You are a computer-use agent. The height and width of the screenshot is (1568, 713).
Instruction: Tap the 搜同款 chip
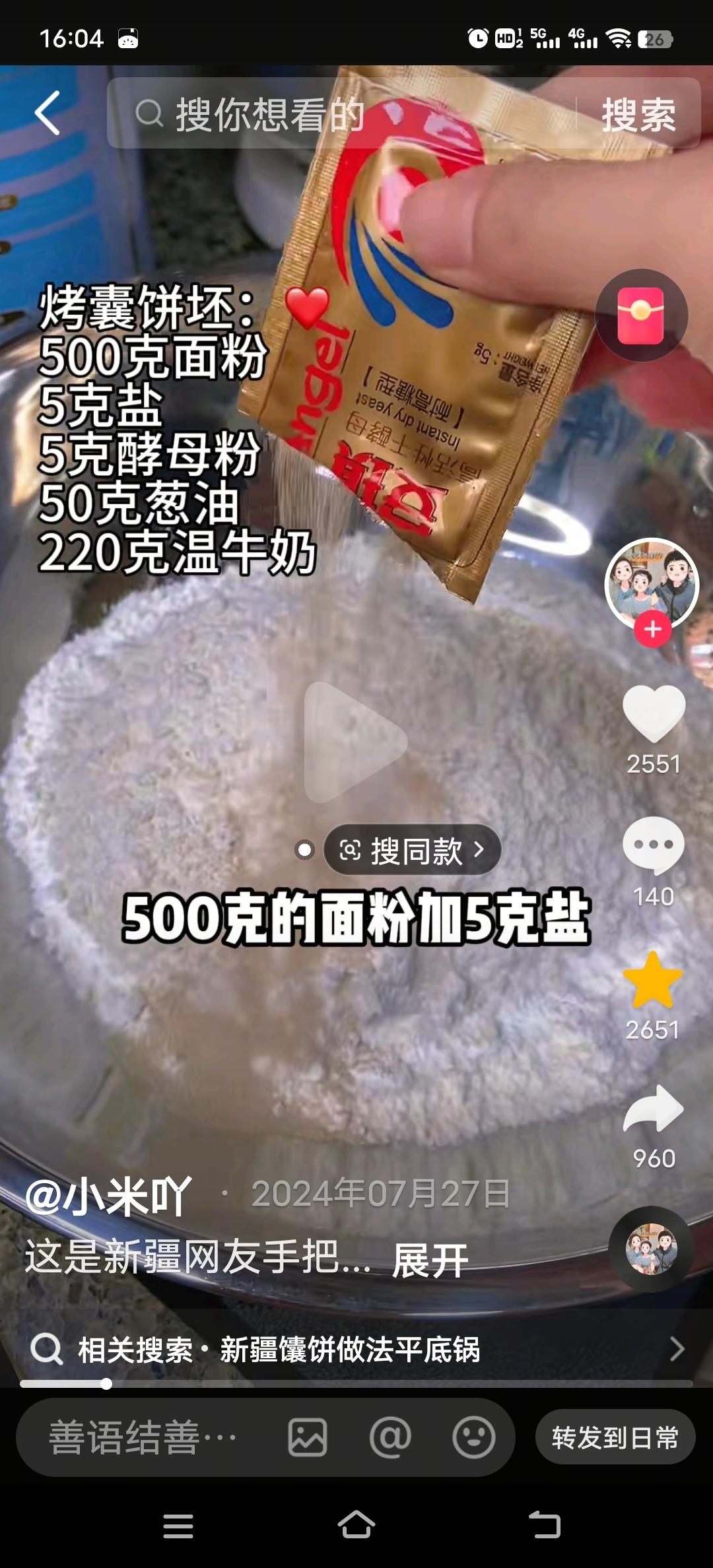click(x=413, y=850)
